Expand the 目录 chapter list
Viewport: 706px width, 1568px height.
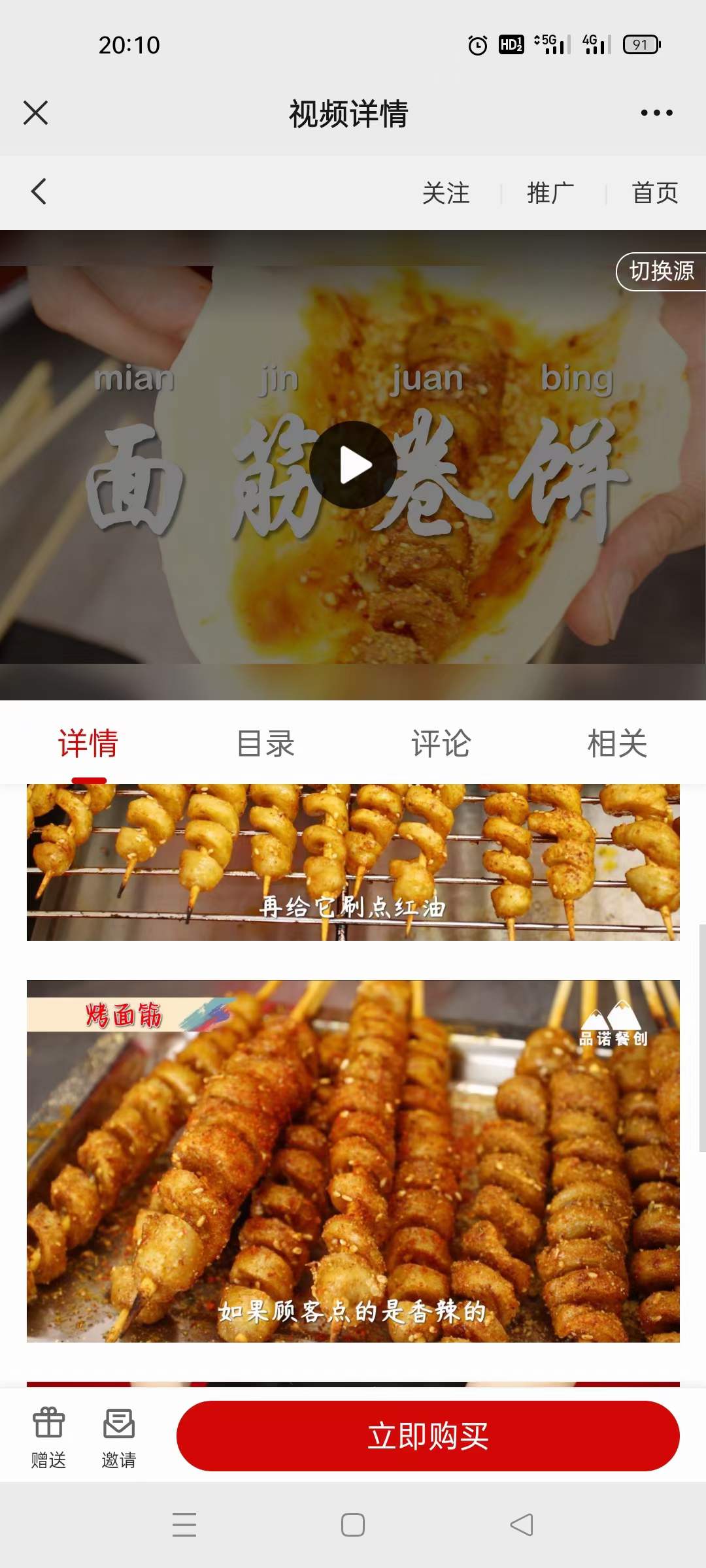pyautogui.click(x=265, y=743)
